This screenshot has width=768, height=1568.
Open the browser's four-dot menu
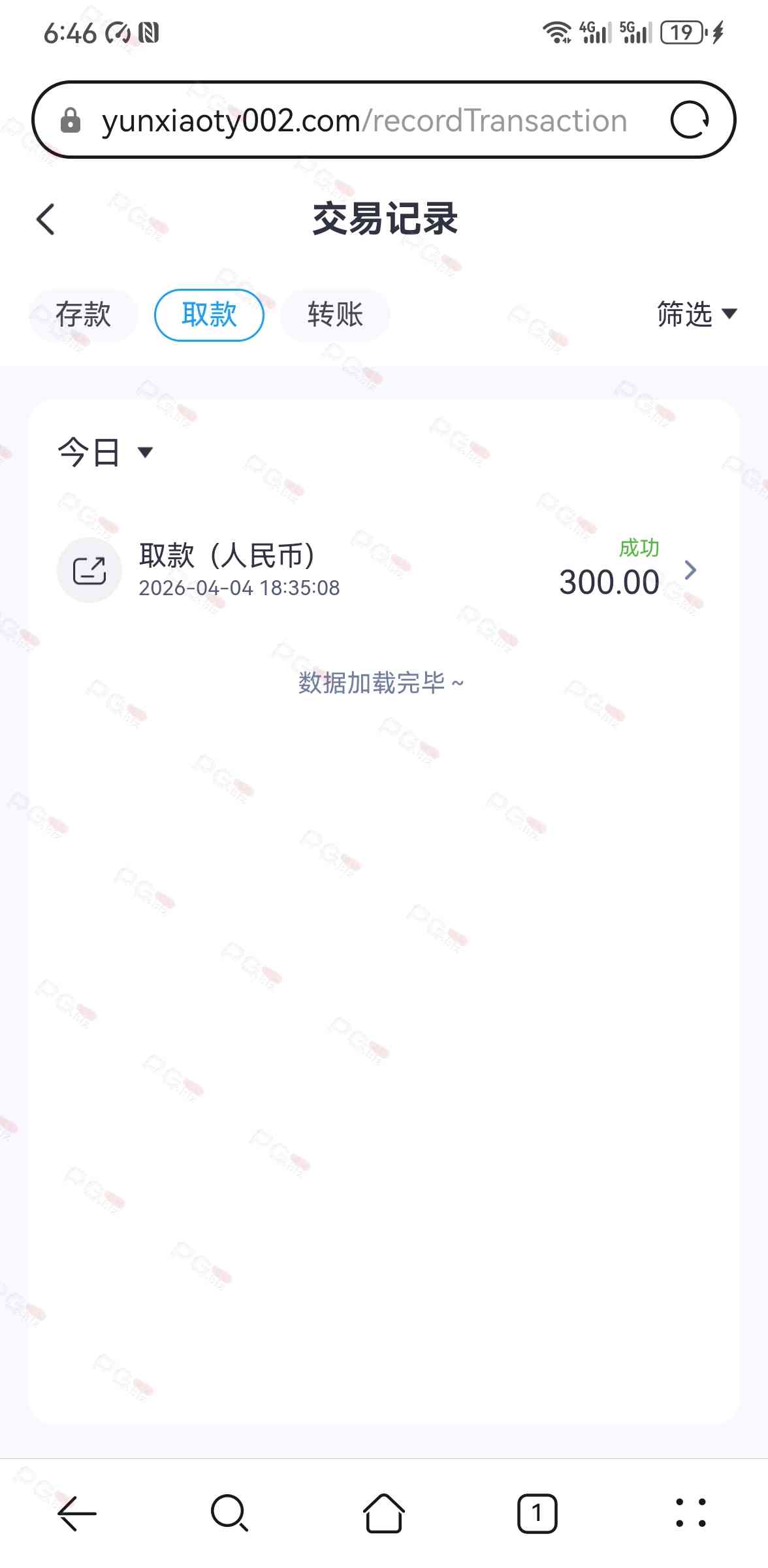point(690,1513)
